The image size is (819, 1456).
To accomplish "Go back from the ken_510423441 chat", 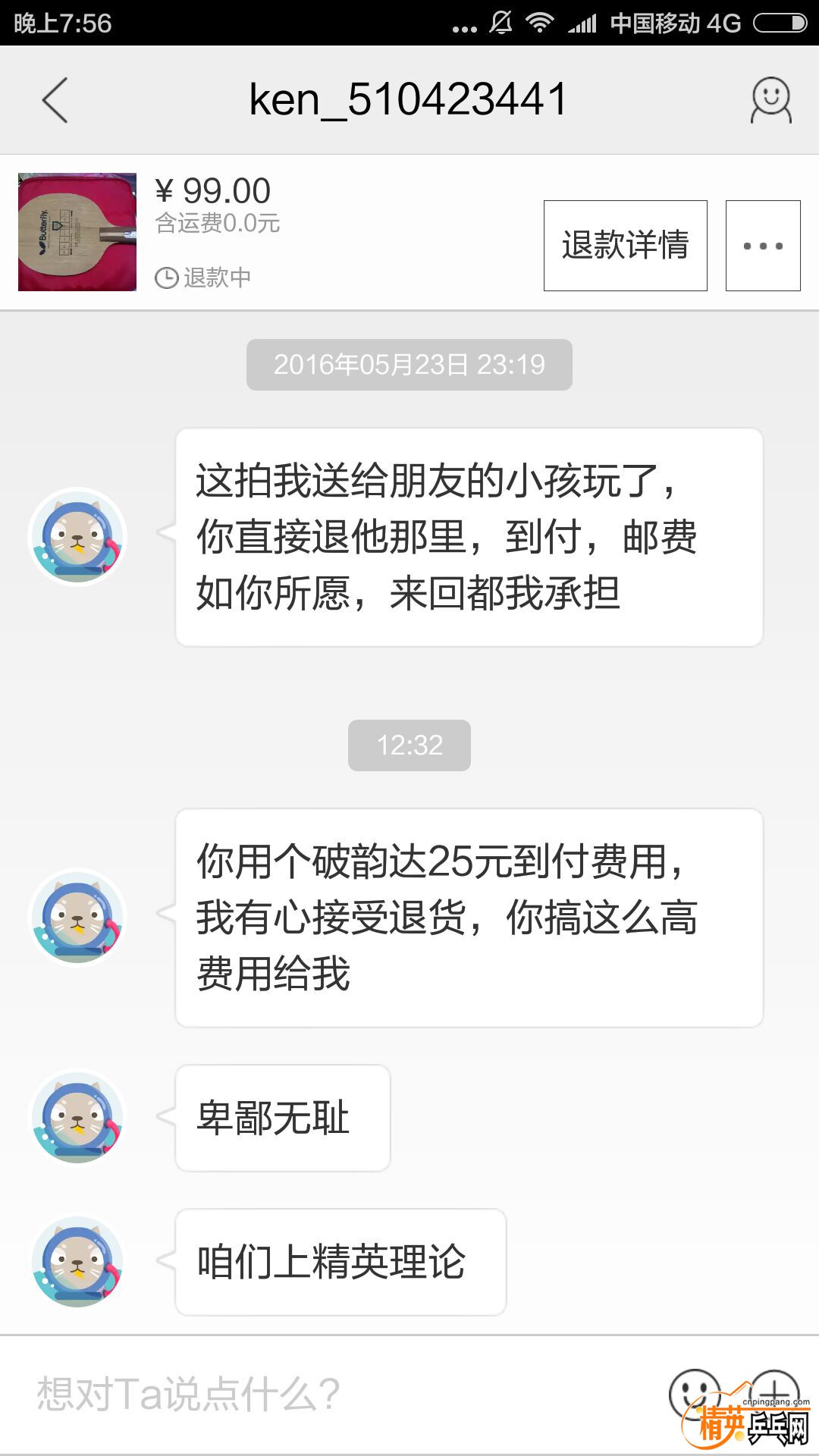I will [55, 100].
